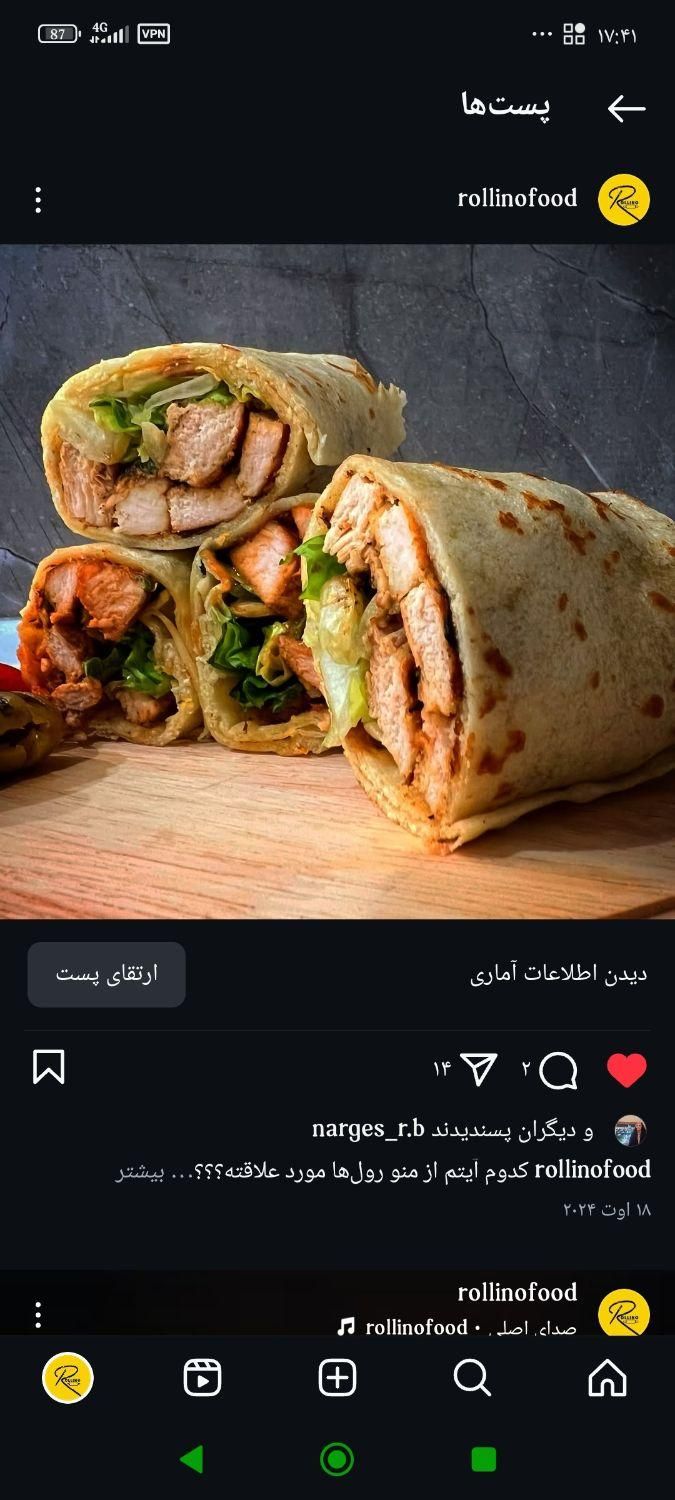Open the overflow menu of the second post
Image resolution: width=675 pixels, height=1500 pixels.
(38, 1313)
